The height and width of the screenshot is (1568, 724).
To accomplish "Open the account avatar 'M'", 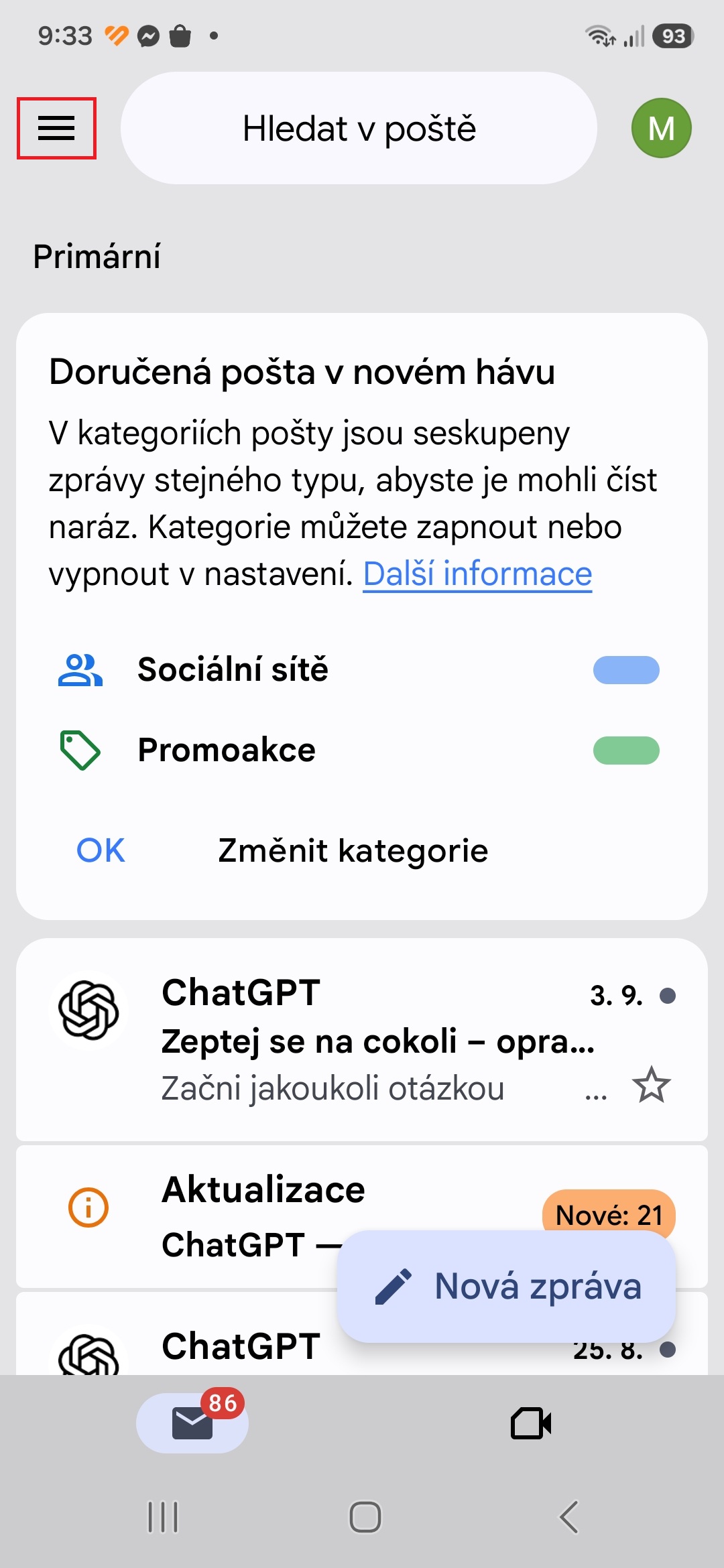I will 661,128.
